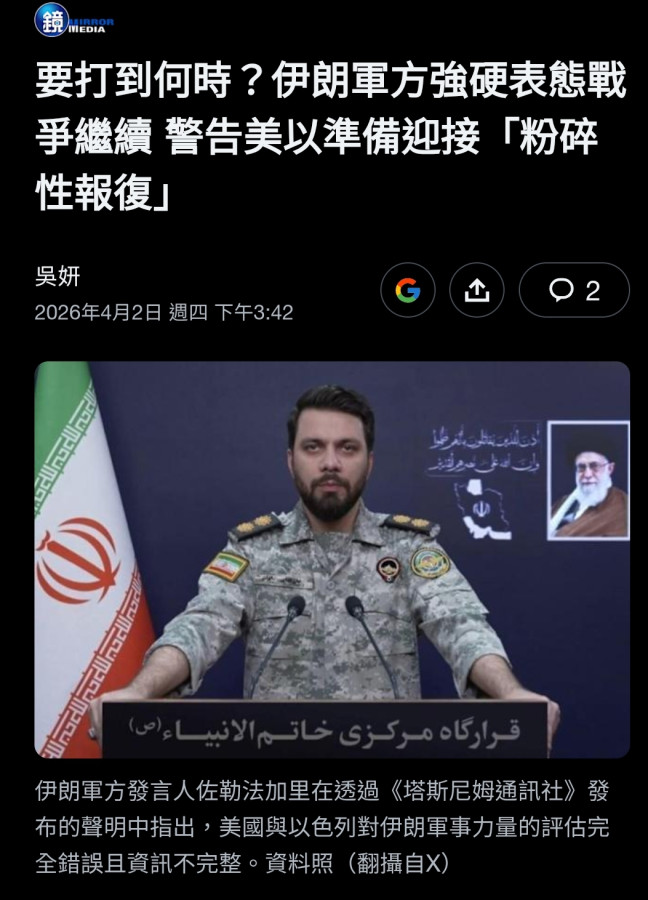
Task: Share this article
Action: coord(477,290)
